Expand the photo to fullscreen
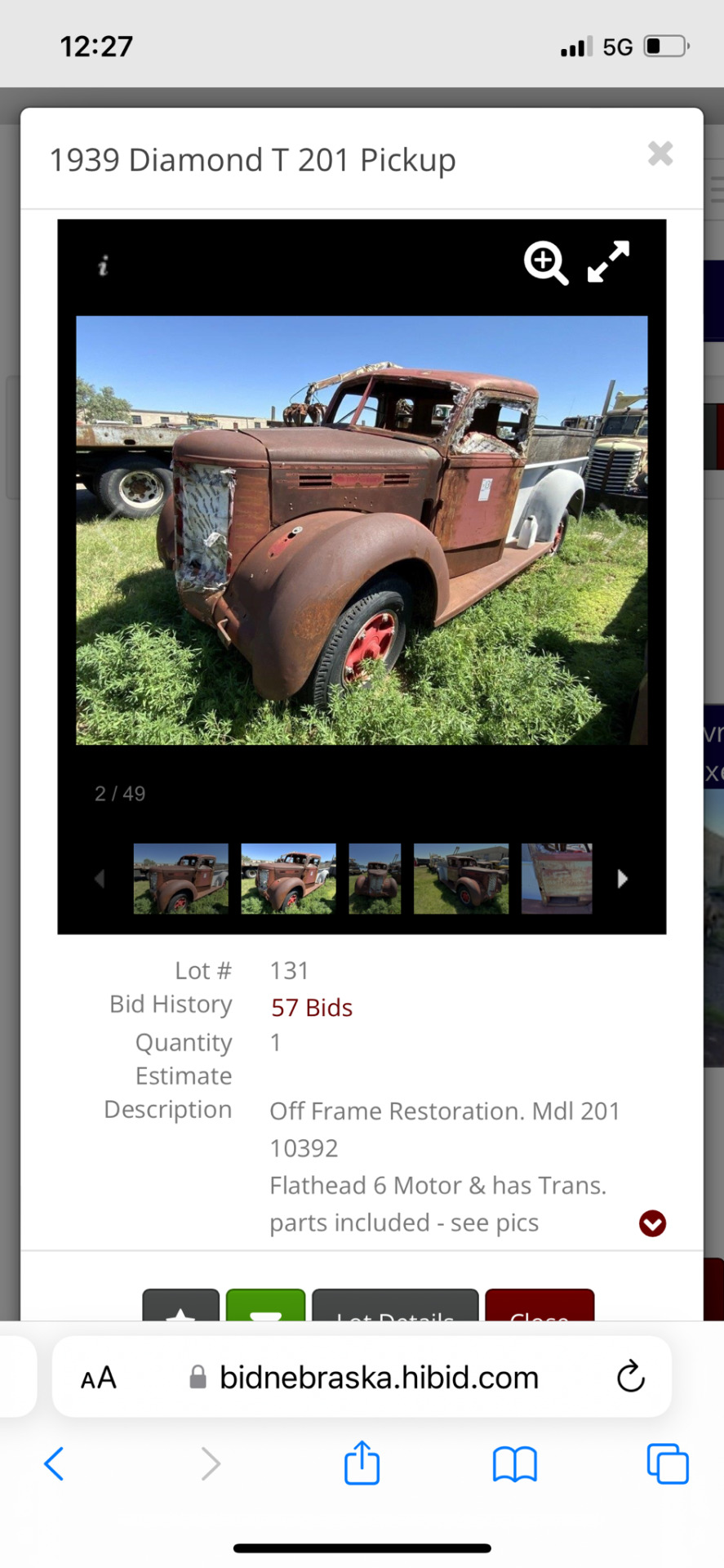The height and width of the screenshot is (1568, 724). coord(609,262)
